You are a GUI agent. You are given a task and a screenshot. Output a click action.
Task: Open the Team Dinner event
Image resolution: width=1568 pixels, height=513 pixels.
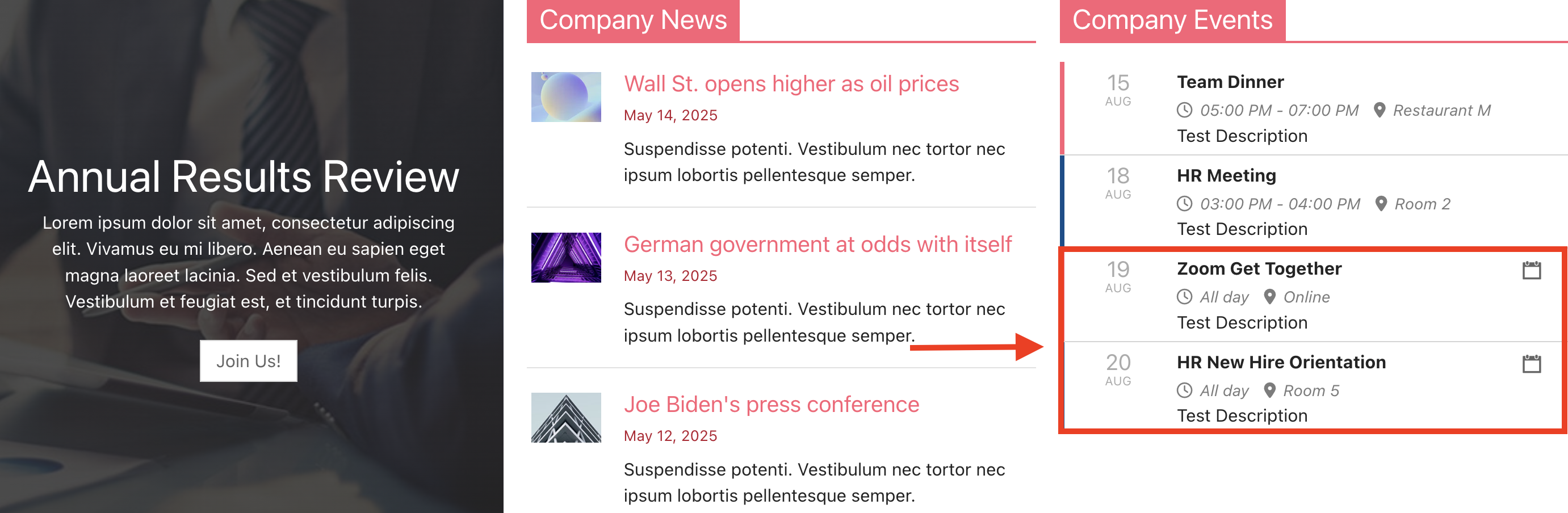(x=1230, y=82)
